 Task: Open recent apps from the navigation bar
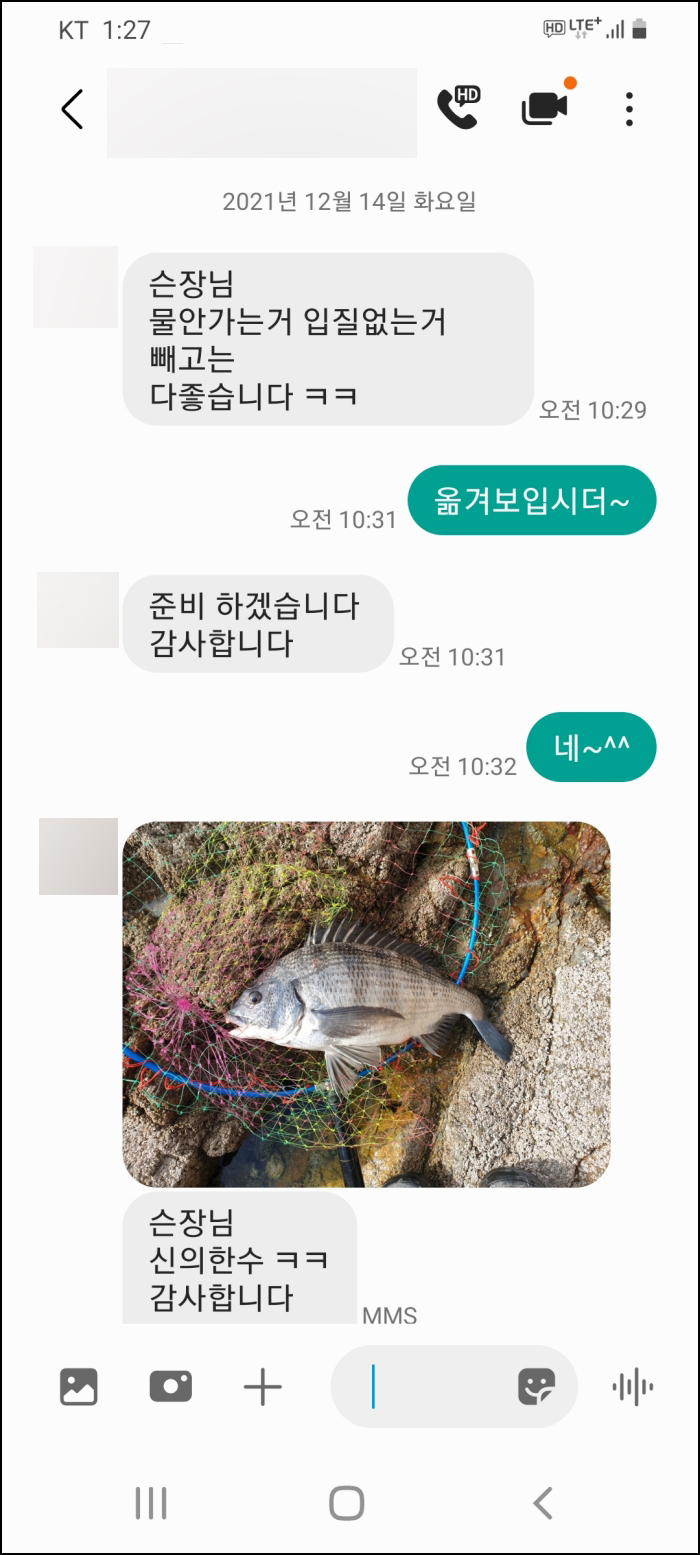pos(151,1502)
